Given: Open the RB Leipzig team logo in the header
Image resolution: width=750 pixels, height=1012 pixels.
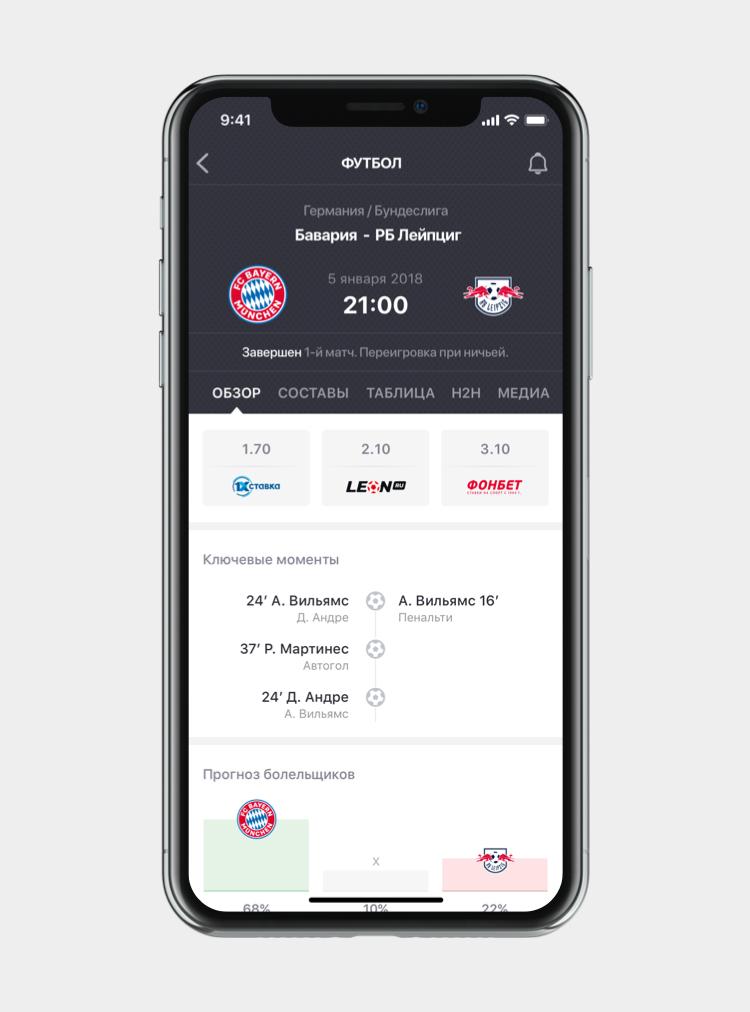Looking at the screenshot, I should [493, 293].
